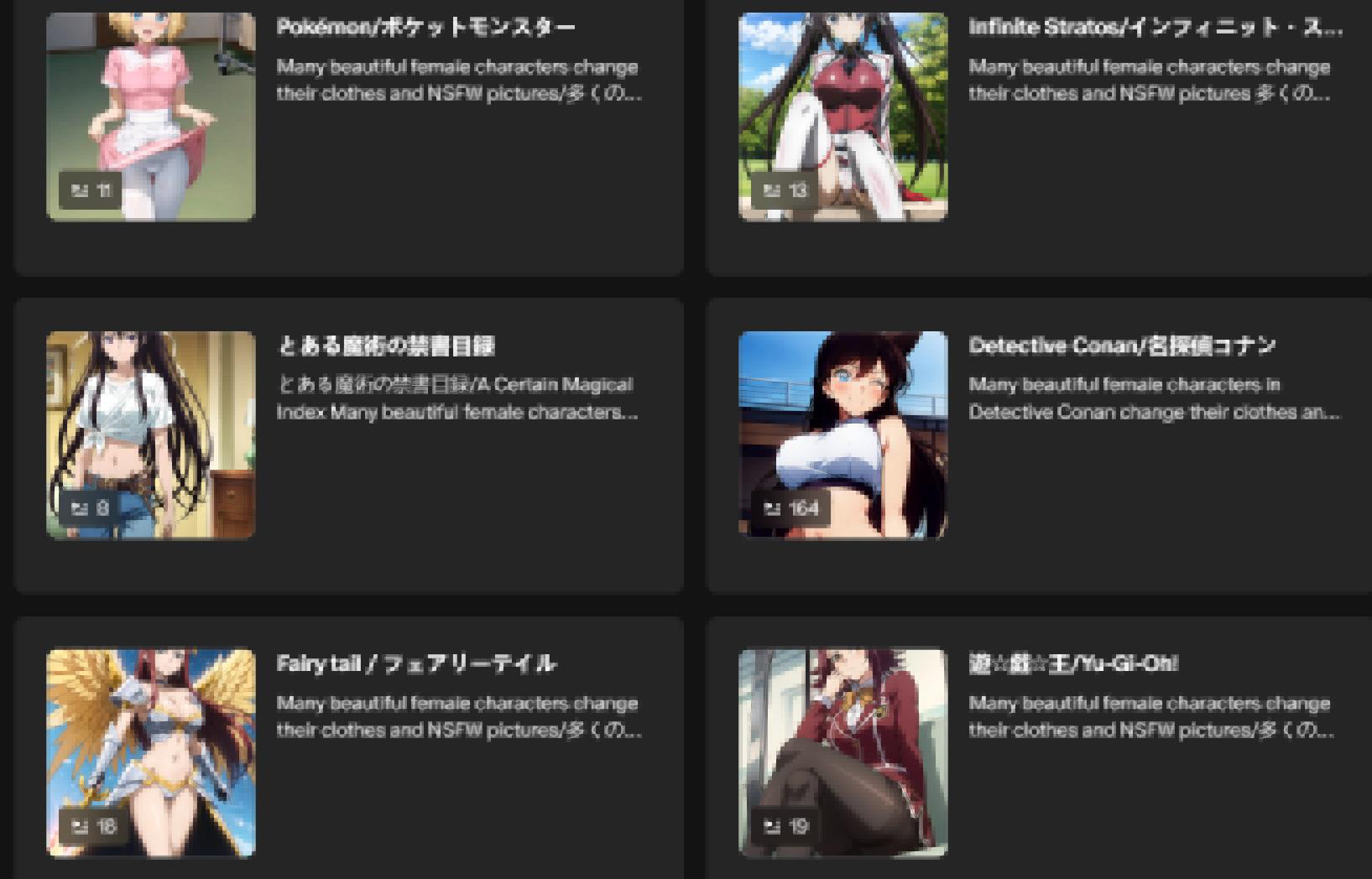Open the Fairy tail collection card
The width and height of the screenshot is (1372, 879).
click(x=348, y=748)
